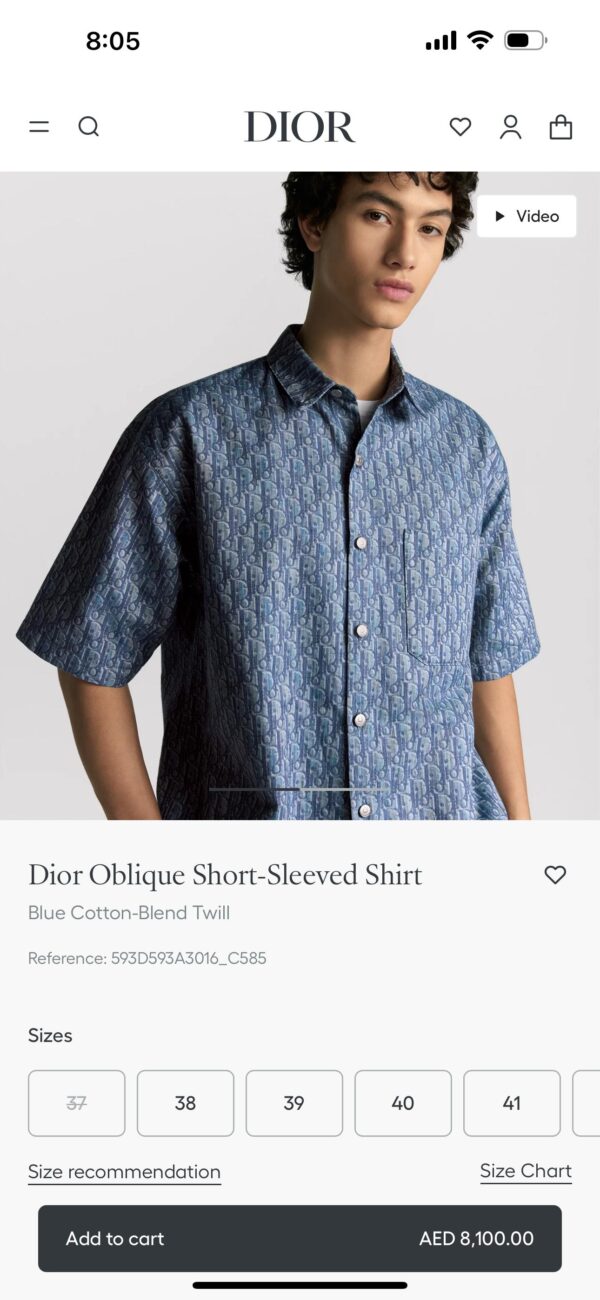Open Size recommendation link
Screen dimensions: 600x1300
click(124, 1172)
